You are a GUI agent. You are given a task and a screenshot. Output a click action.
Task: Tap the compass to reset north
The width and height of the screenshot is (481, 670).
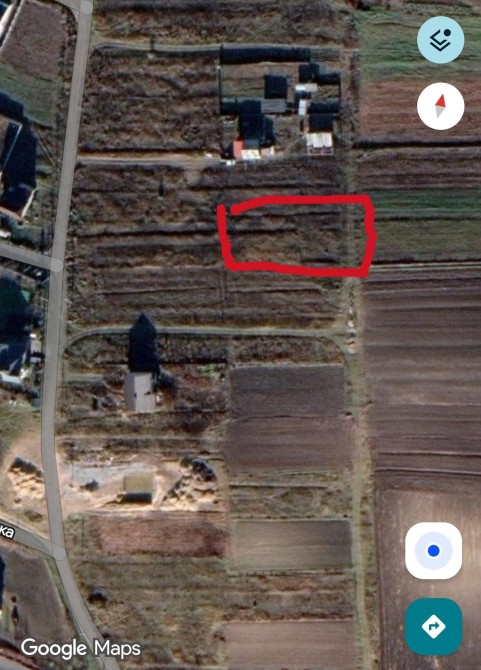pos(440,106)
